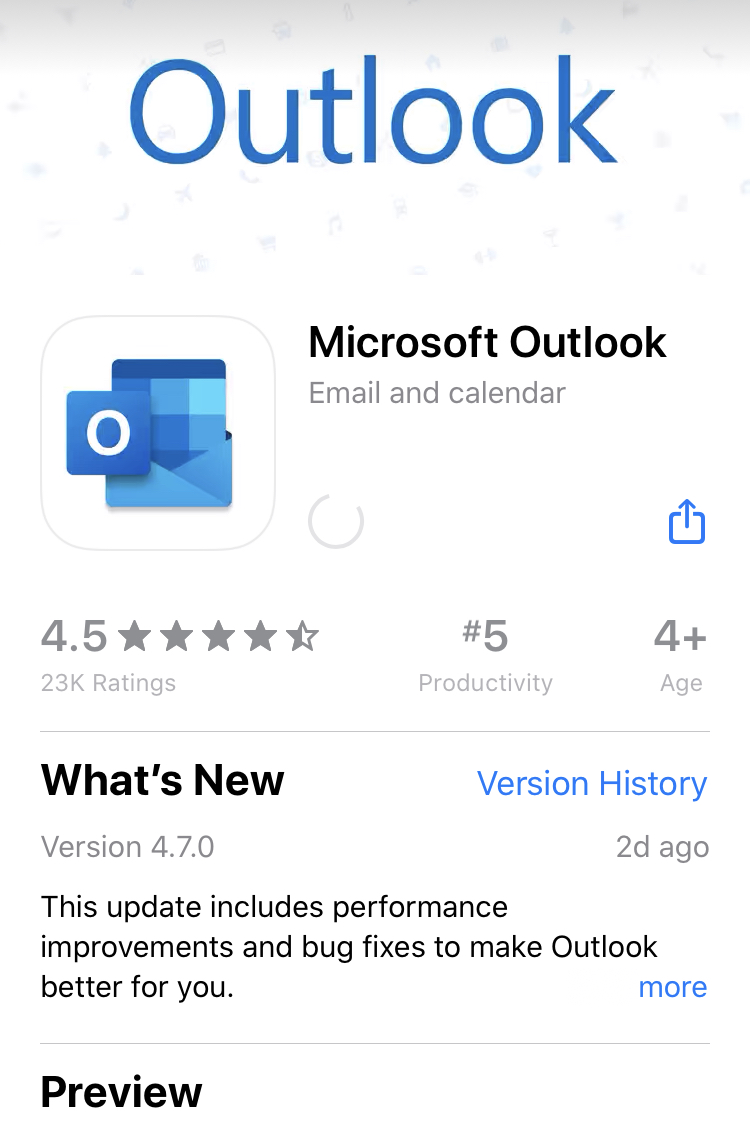Image resolution: width=750 pixels, height=1129 pixels.
Task: Expand the release notes with 'more'
Action: 672,987
